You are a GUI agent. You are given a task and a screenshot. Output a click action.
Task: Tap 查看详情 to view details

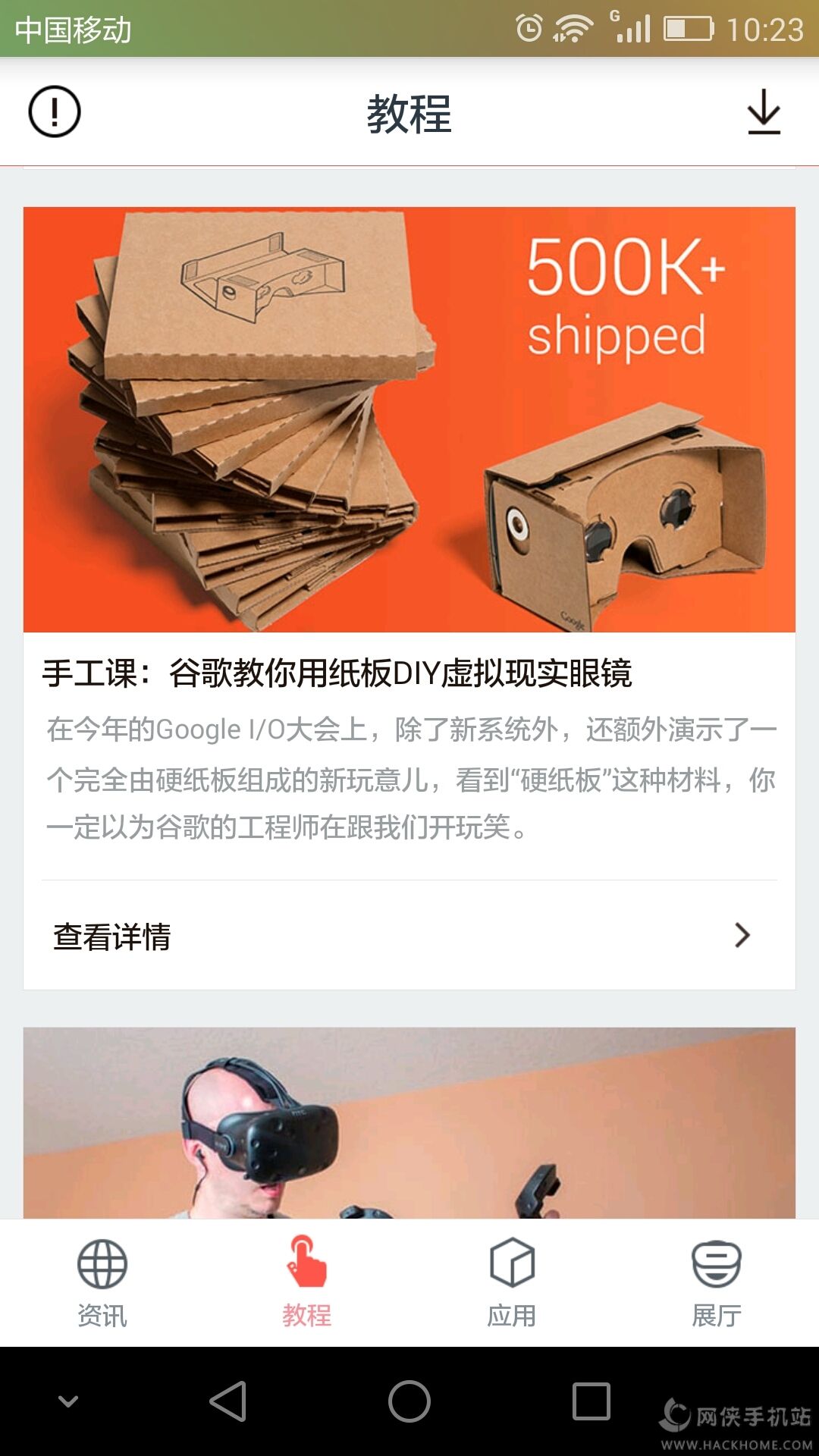point(409,937)
